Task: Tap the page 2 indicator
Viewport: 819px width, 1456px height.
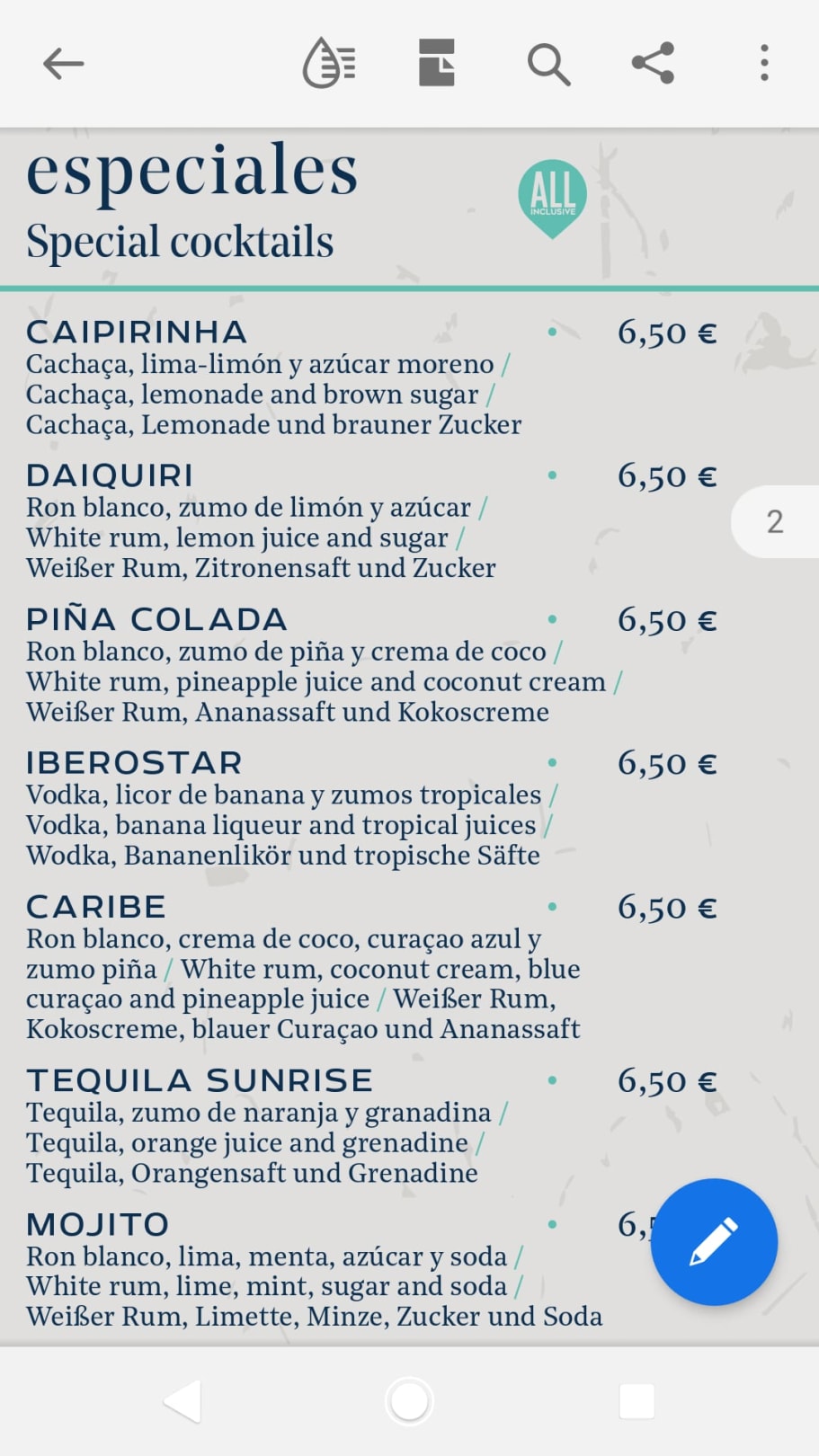Action: click(775, 521)
